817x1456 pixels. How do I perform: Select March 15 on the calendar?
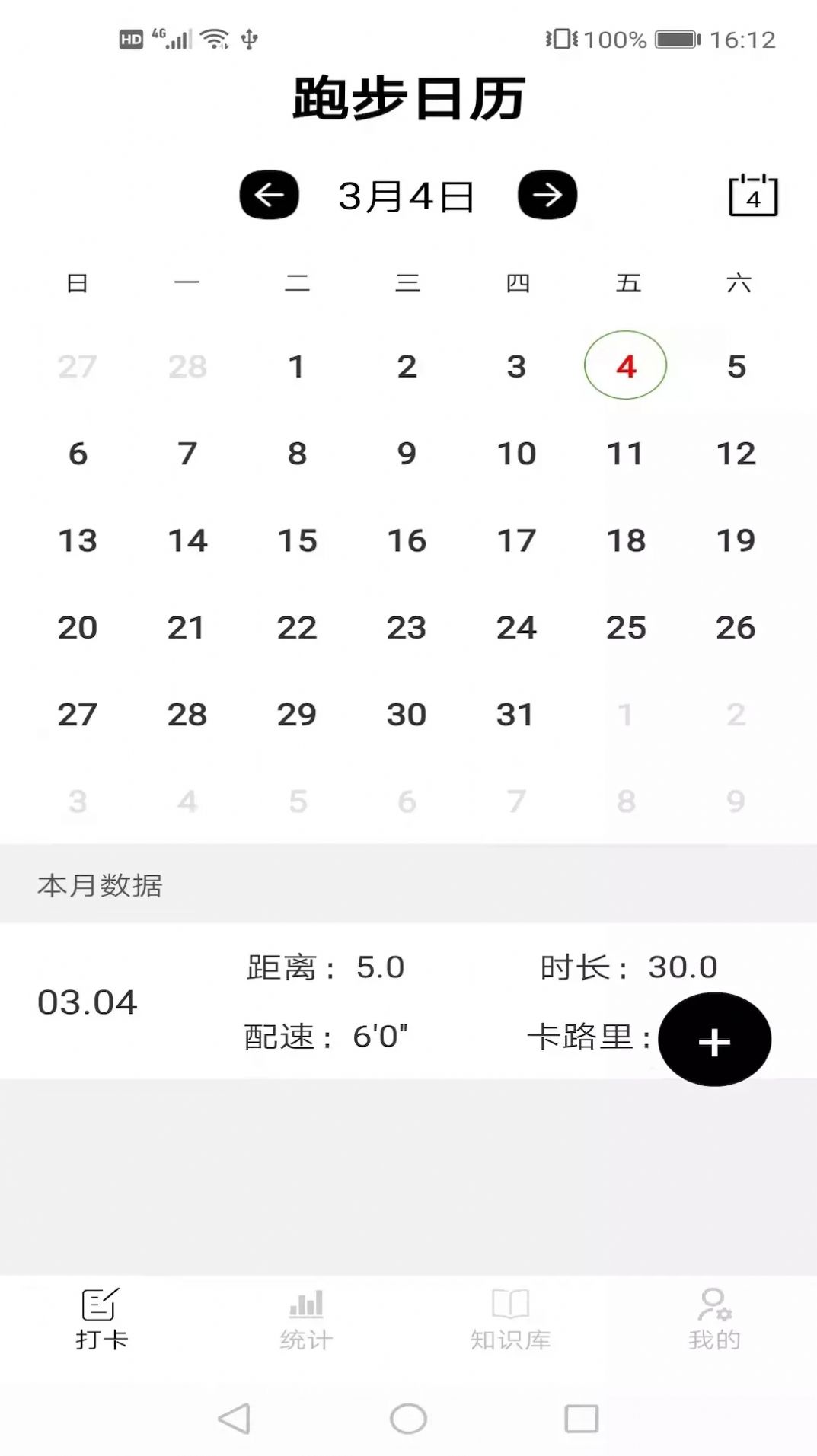tap(297, 540)
